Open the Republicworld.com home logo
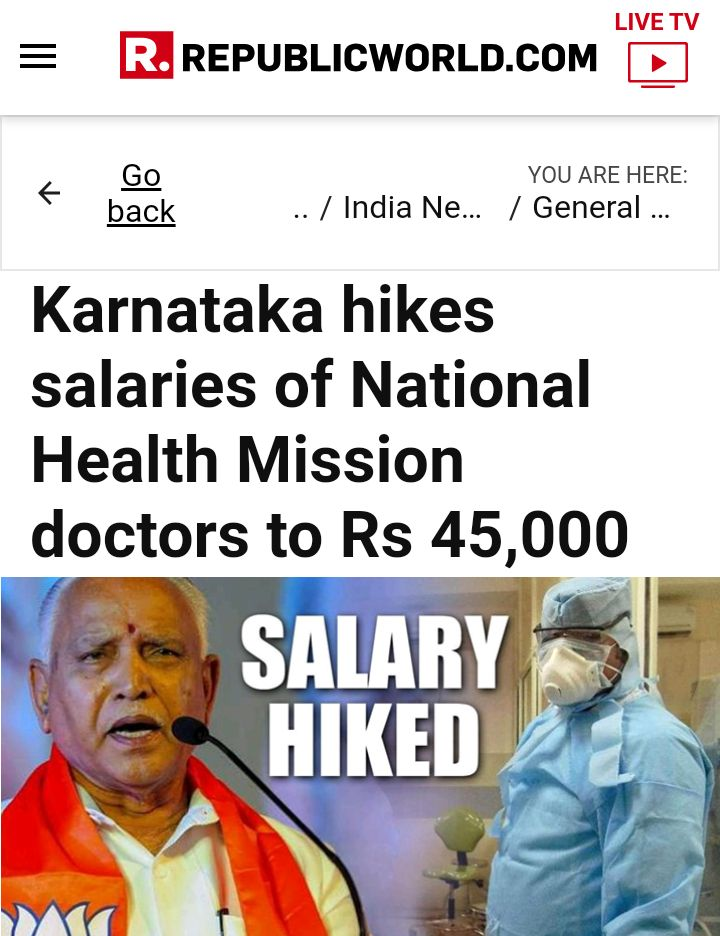The image size is (720, 936). [358, 56]
